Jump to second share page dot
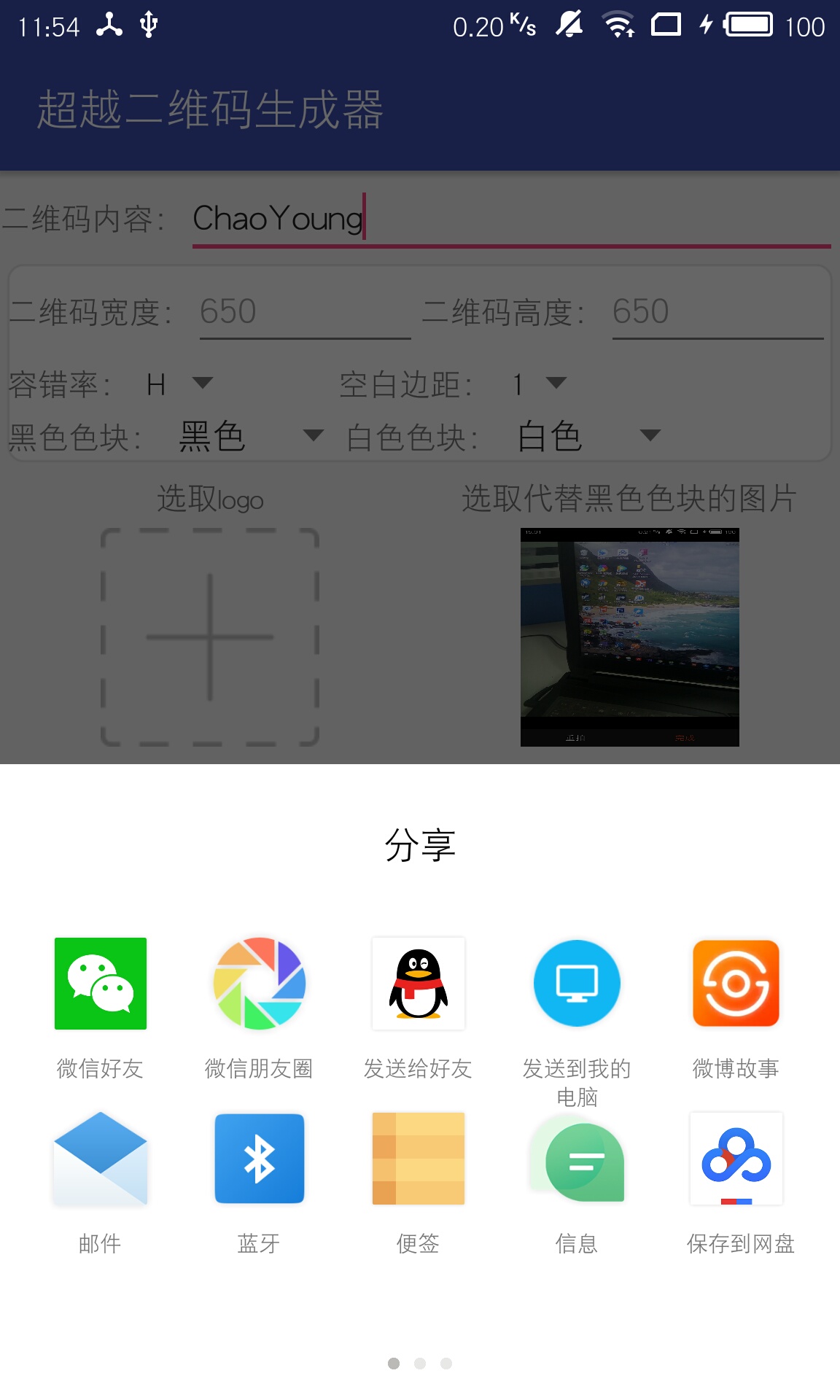This screenshot has height=1400, width=840. 420,1364
